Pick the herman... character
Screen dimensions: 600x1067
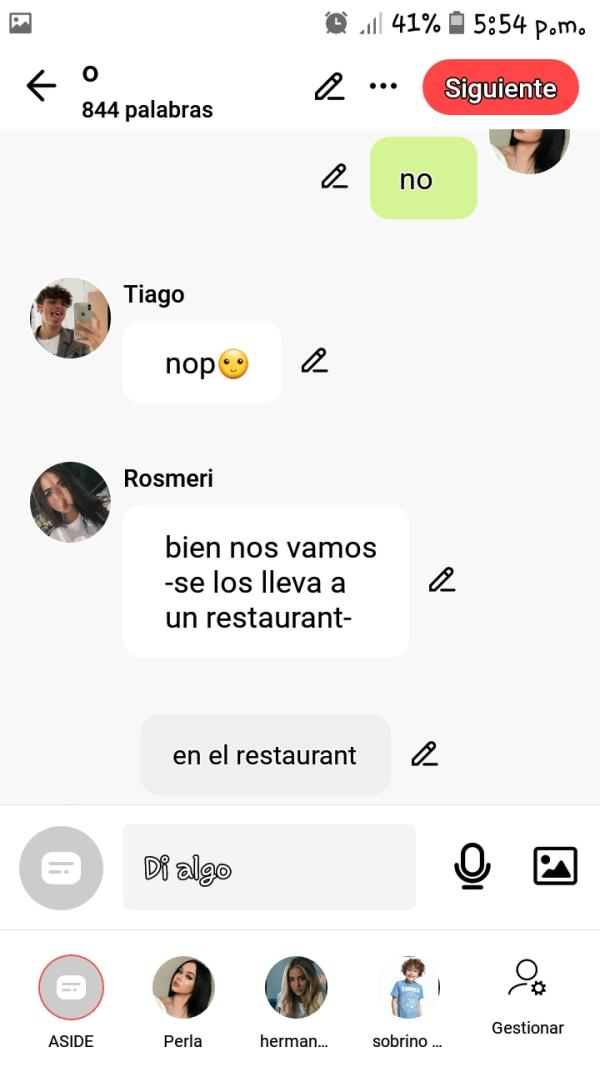click(295, 988)
